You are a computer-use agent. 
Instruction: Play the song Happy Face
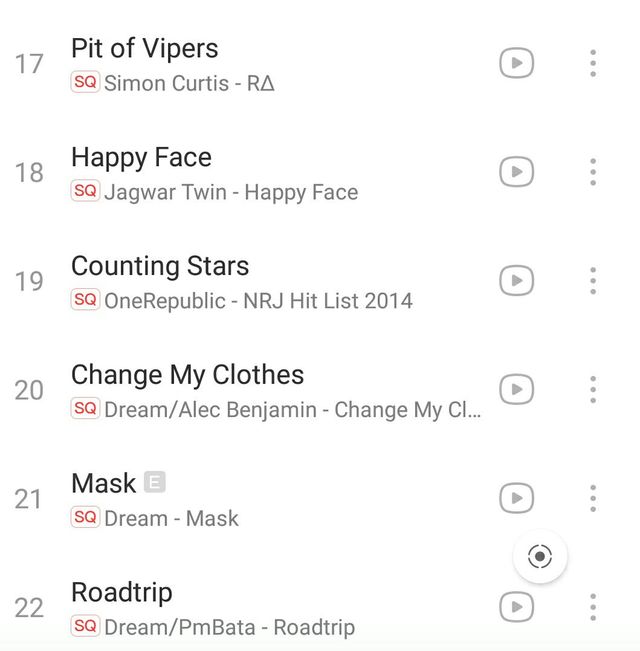141,157
